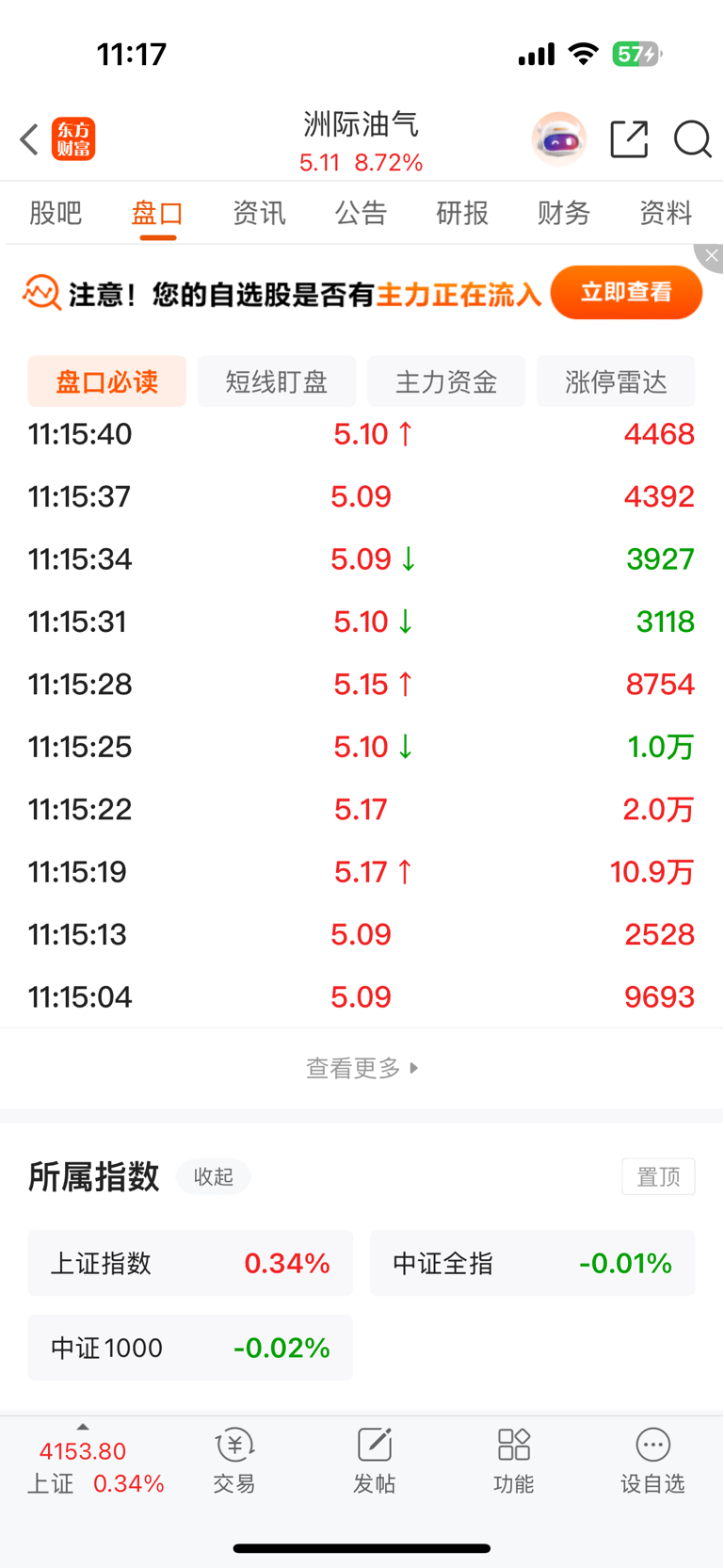
Task: Collapse the 所属指数 section with 收起
Action: (214, 1176)
